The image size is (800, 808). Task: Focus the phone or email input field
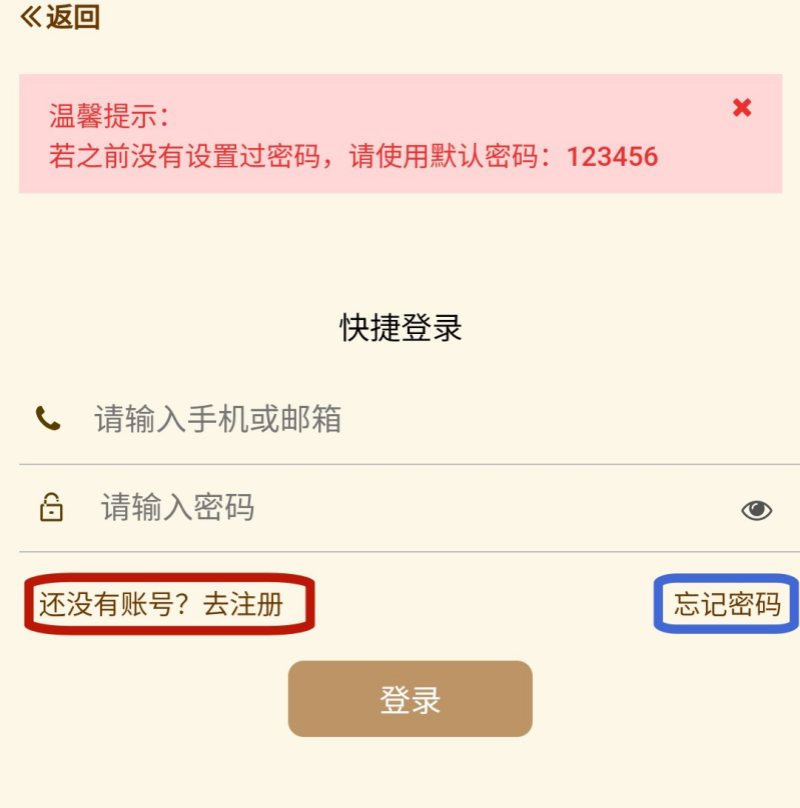tap(400, 419)
